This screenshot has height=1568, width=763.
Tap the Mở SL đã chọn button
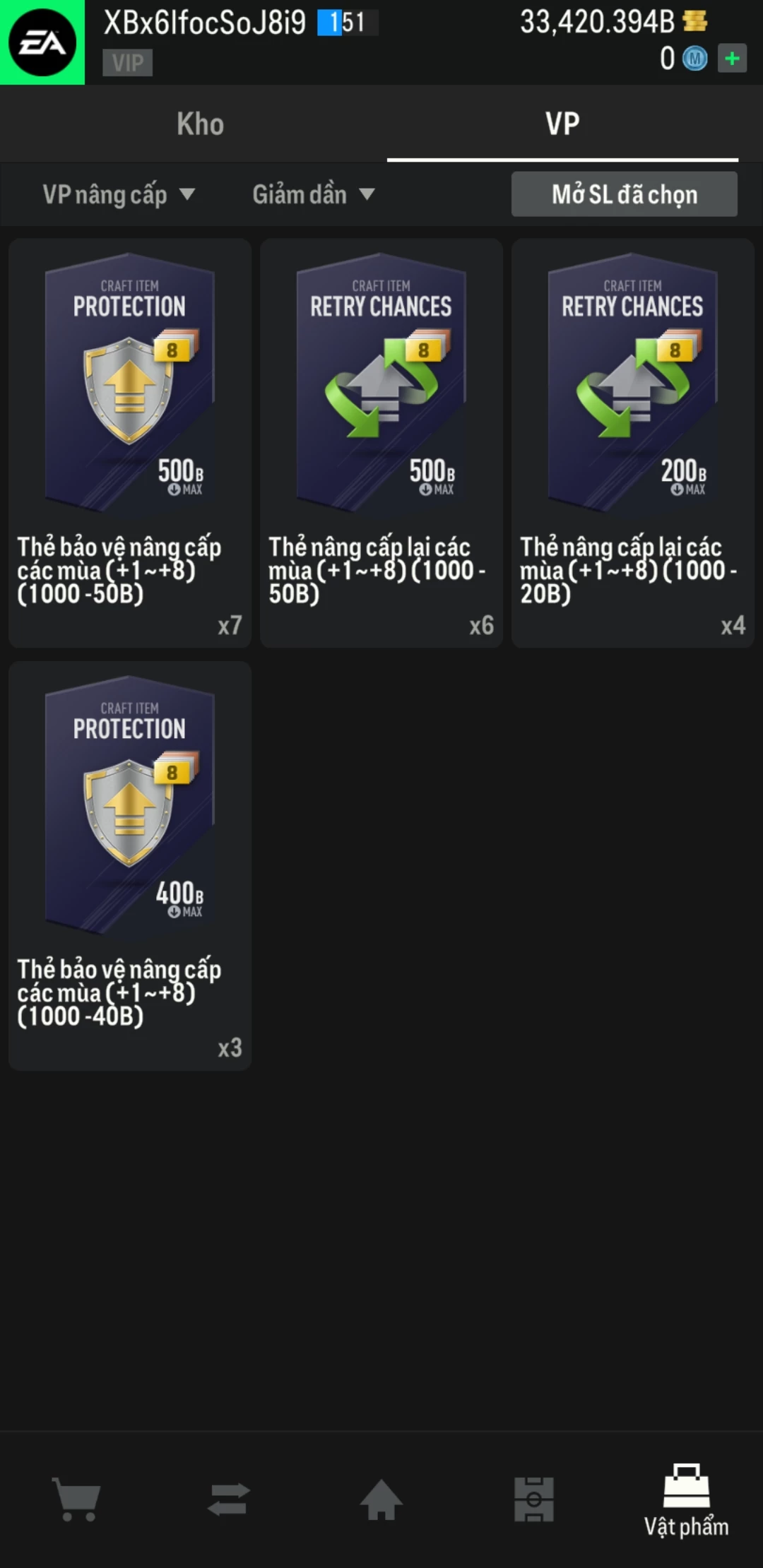point(625,194)
